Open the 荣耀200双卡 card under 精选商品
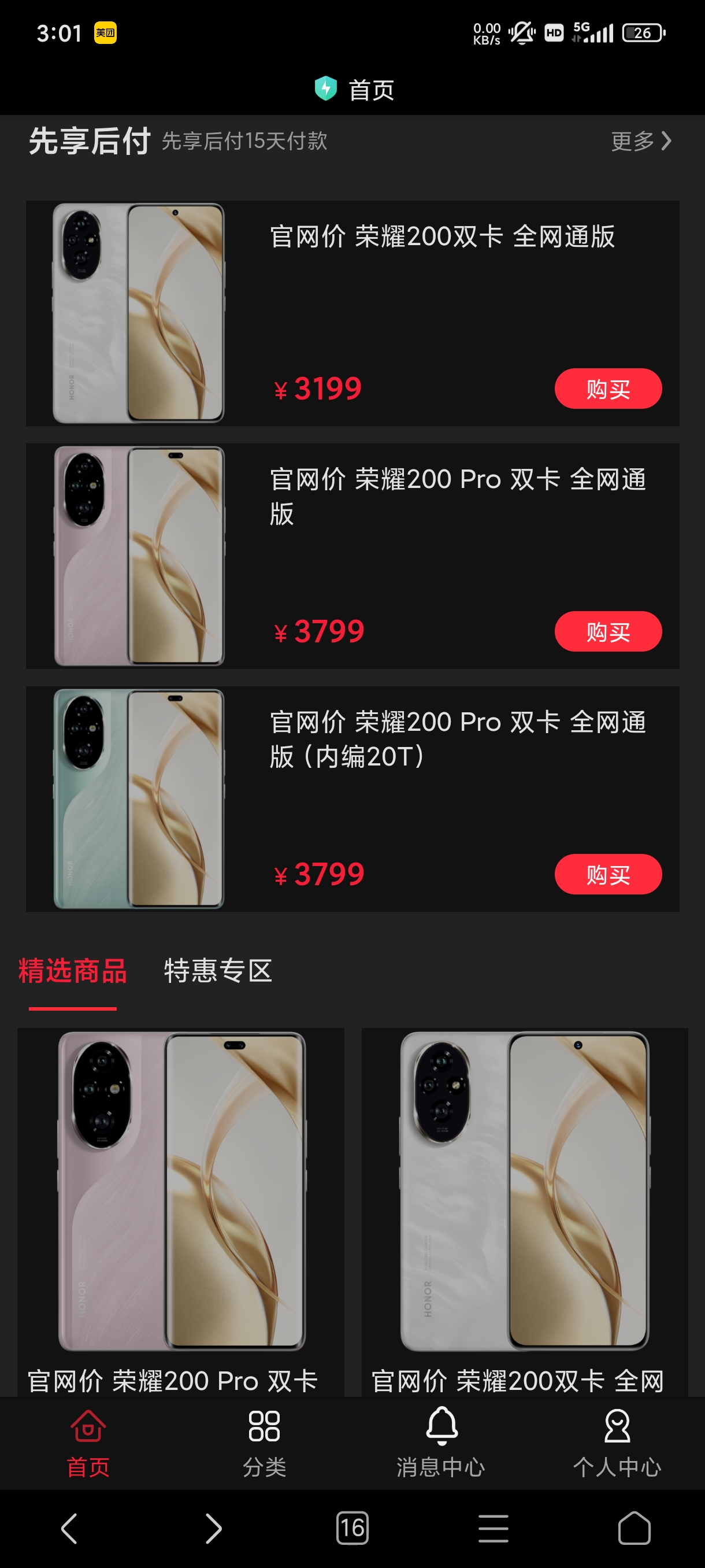Image resolution: width=705 pixels, height=1568 pixels. [524, 1212]
